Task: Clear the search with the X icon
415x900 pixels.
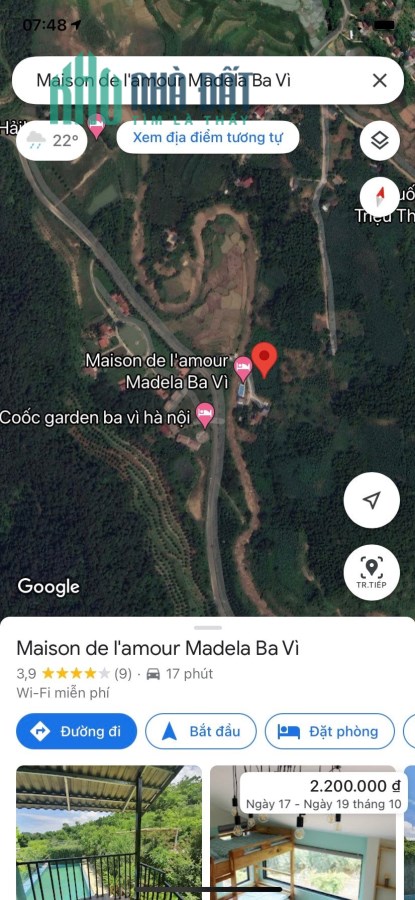Action: click(379, 80)
